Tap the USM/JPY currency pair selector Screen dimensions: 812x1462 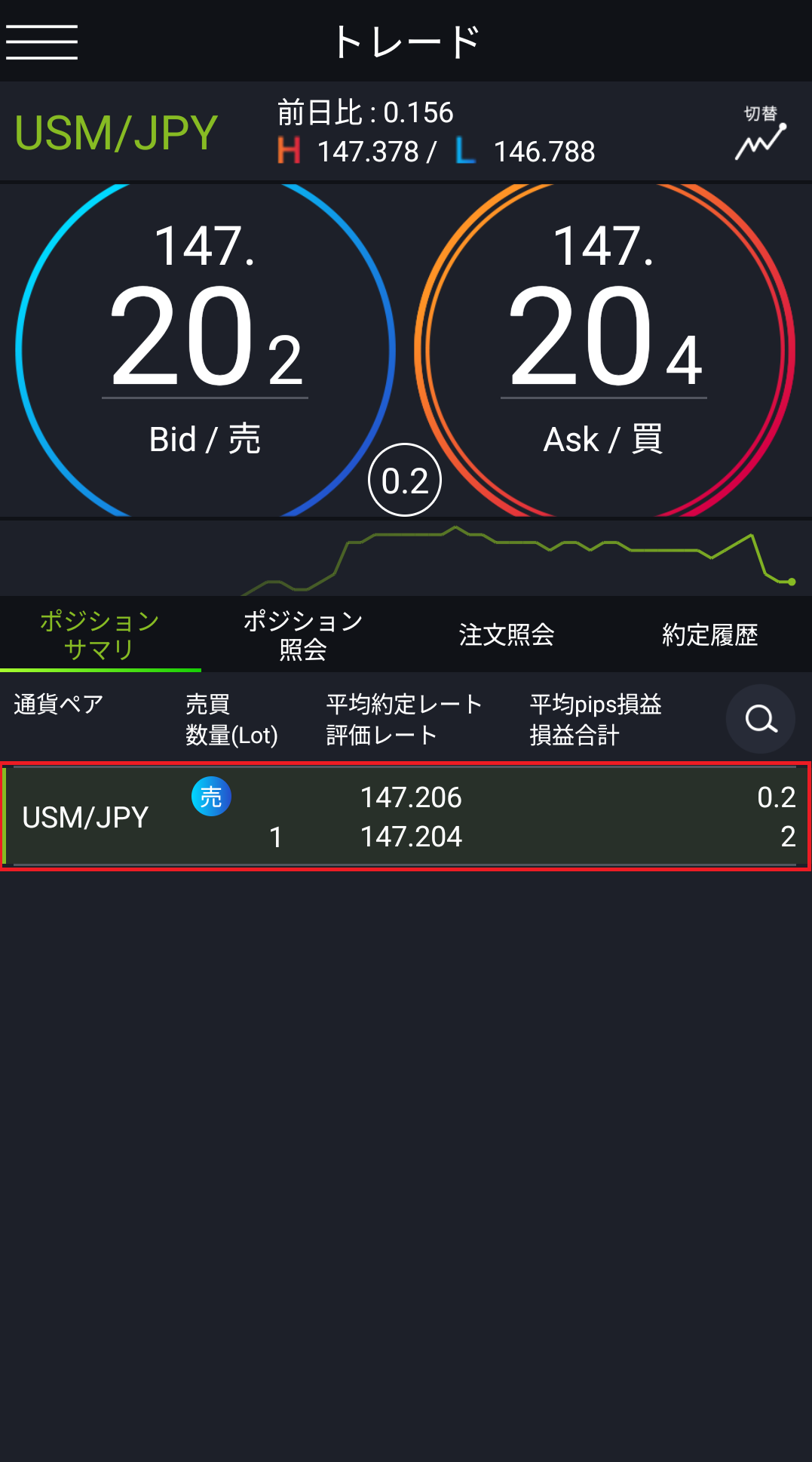coord(116,133)
